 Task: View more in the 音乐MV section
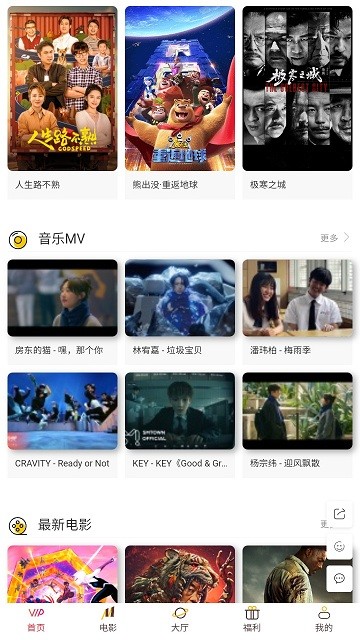[335, 238]
